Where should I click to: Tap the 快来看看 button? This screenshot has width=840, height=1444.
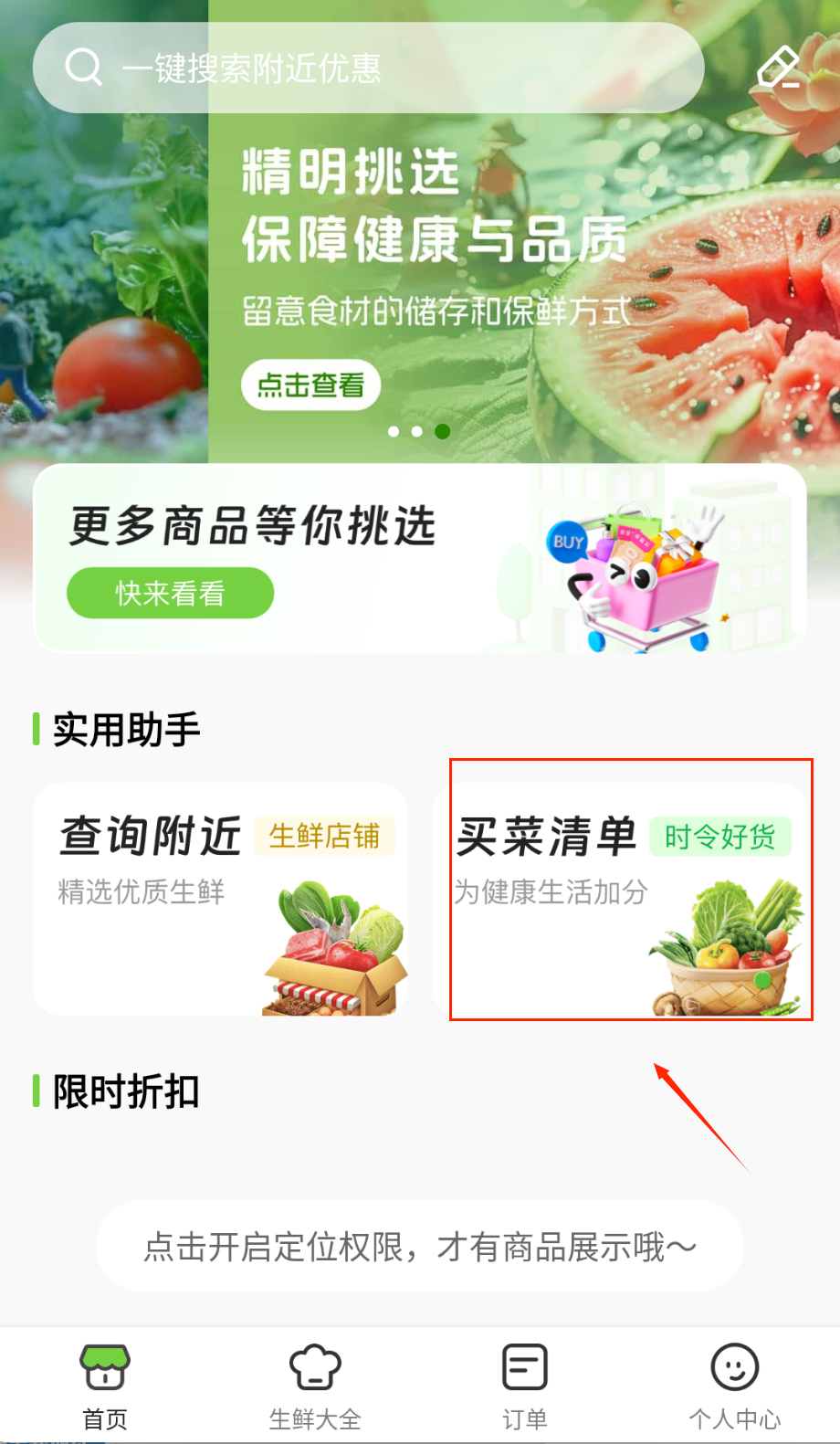pyautogui.click(x=170, y=593)
